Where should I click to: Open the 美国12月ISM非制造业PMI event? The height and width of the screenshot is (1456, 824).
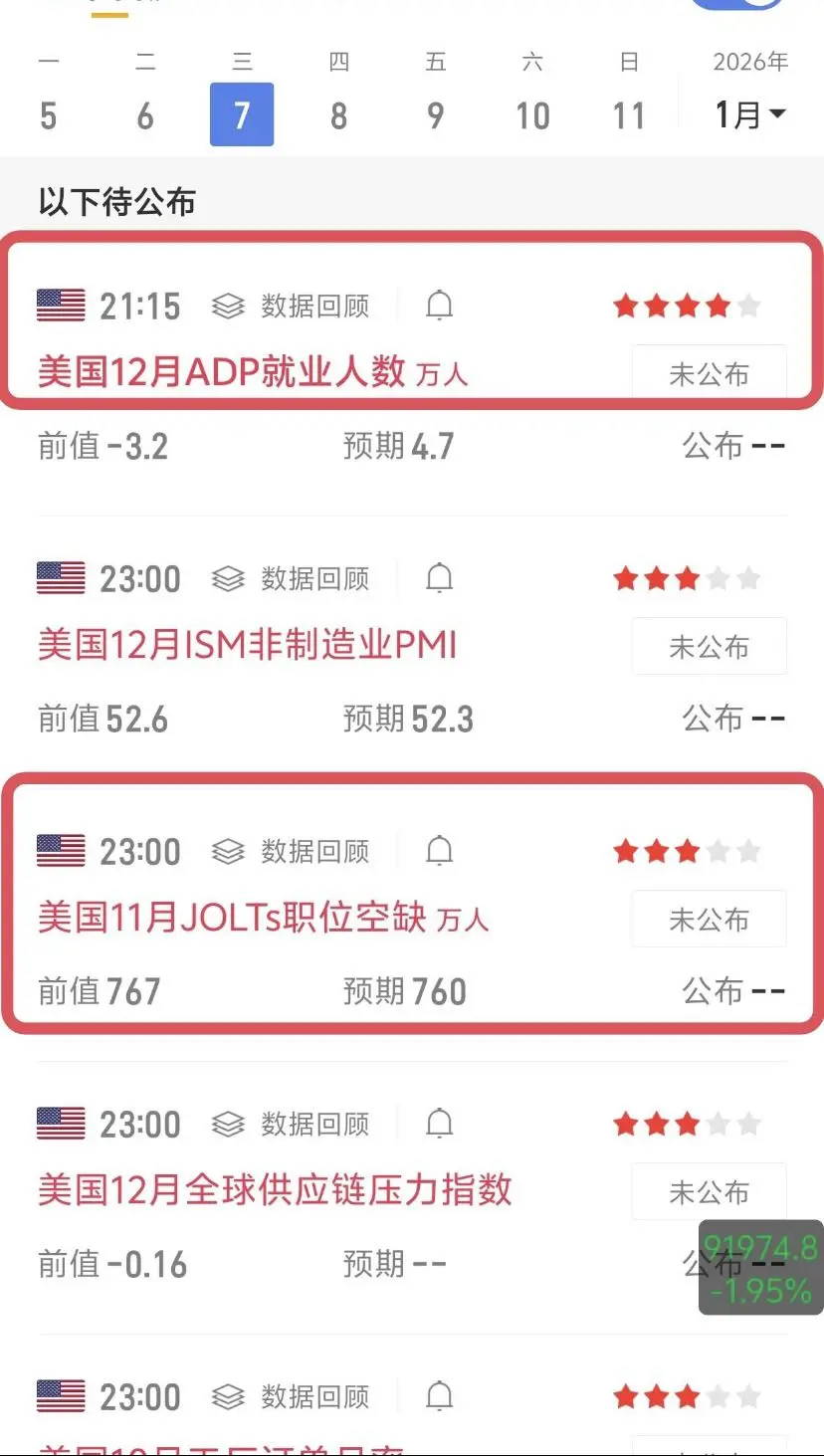247,645
